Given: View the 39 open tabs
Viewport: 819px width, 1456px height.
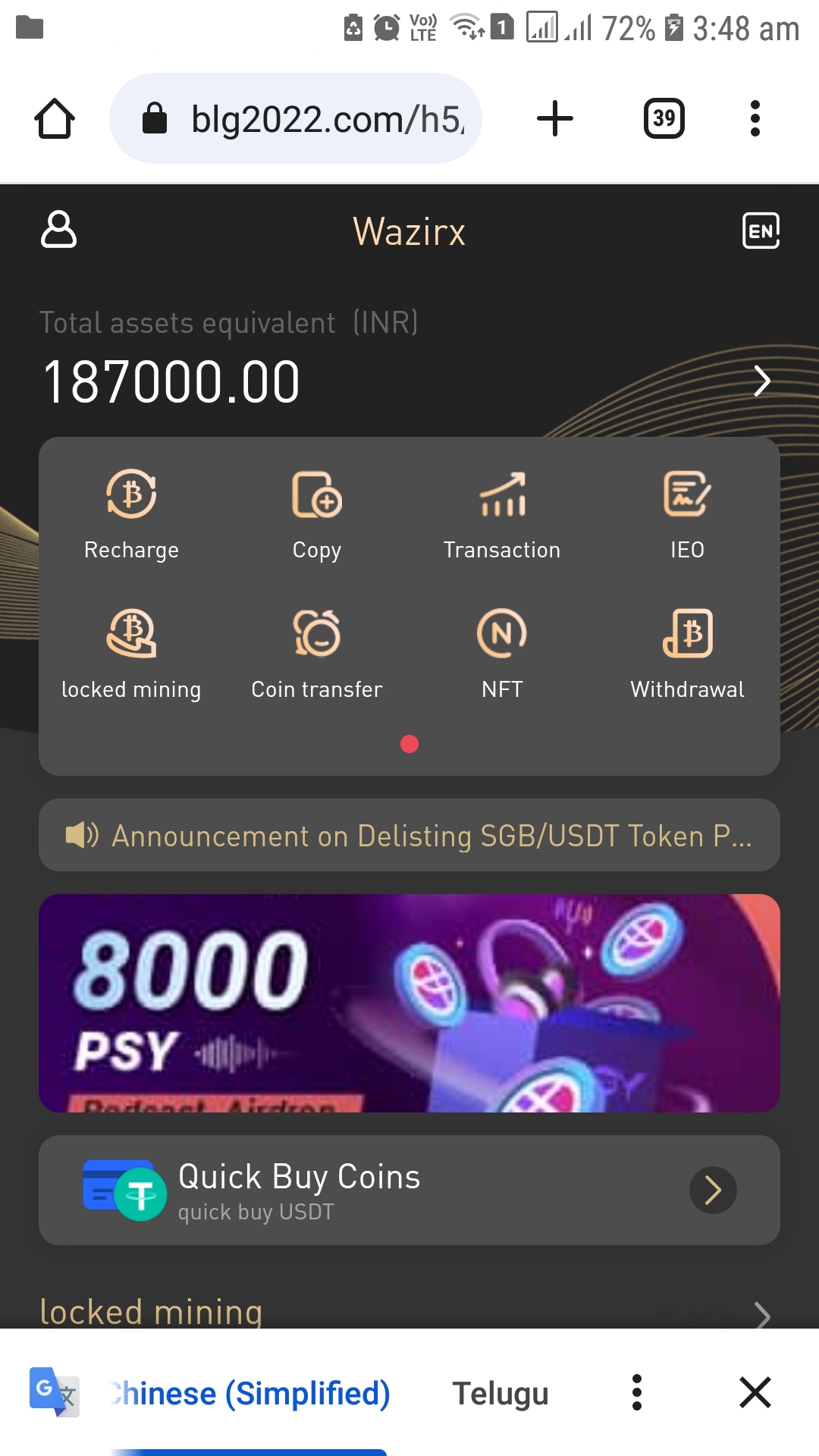Looking at the screenshot, I should pyautogui.click(x=664, y=118).
